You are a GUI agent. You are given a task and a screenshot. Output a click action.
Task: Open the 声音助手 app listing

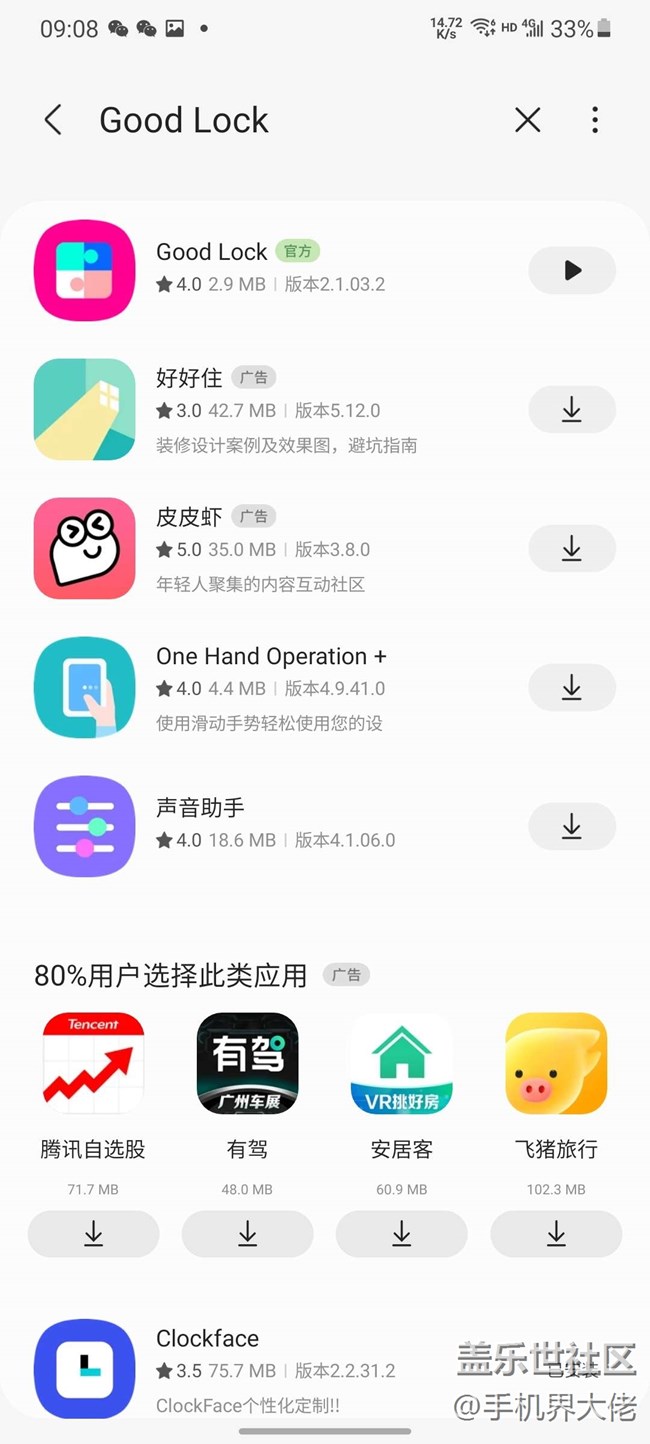tap(270, 826)
